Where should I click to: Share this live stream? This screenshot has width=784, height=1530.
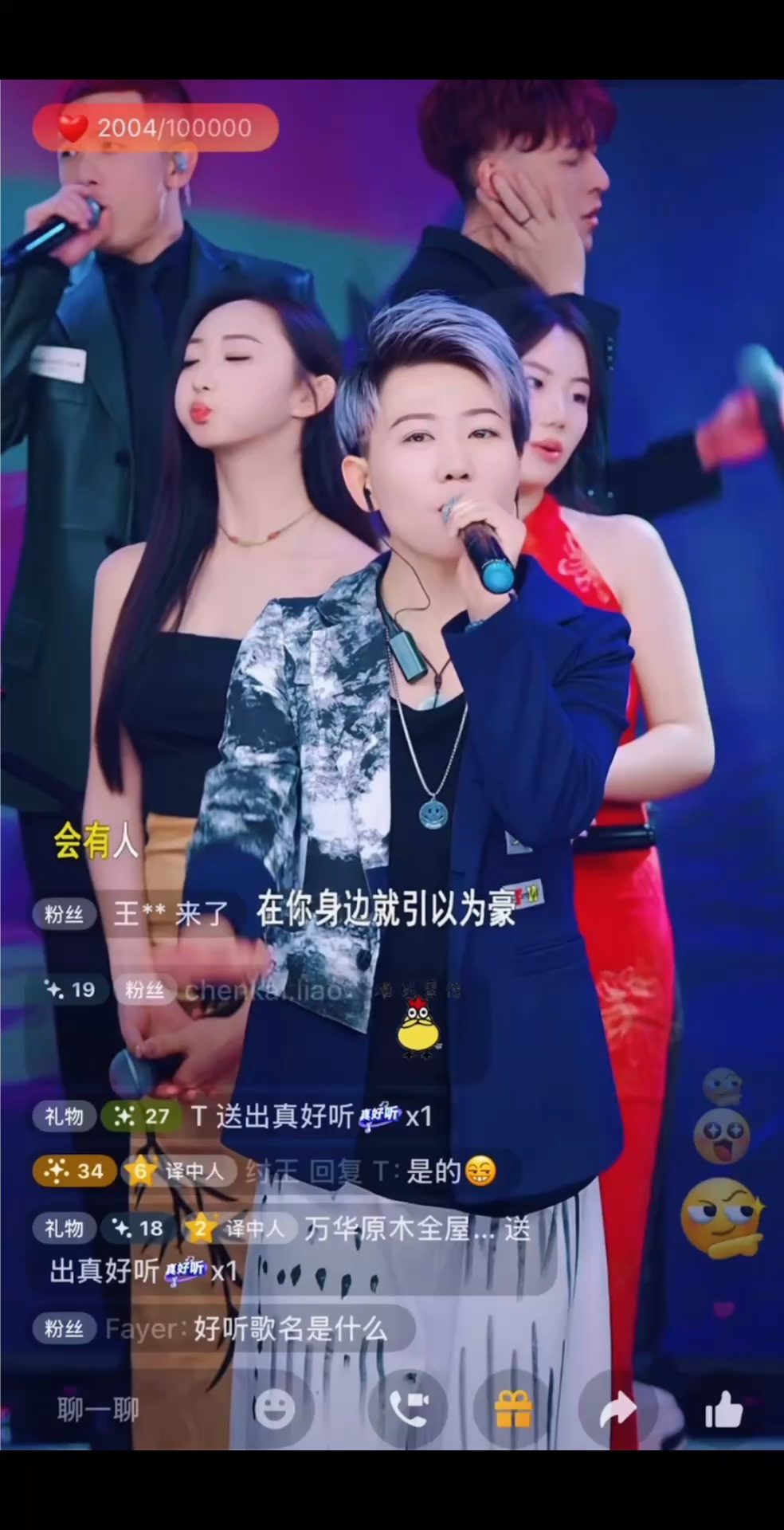[617, 1410]
